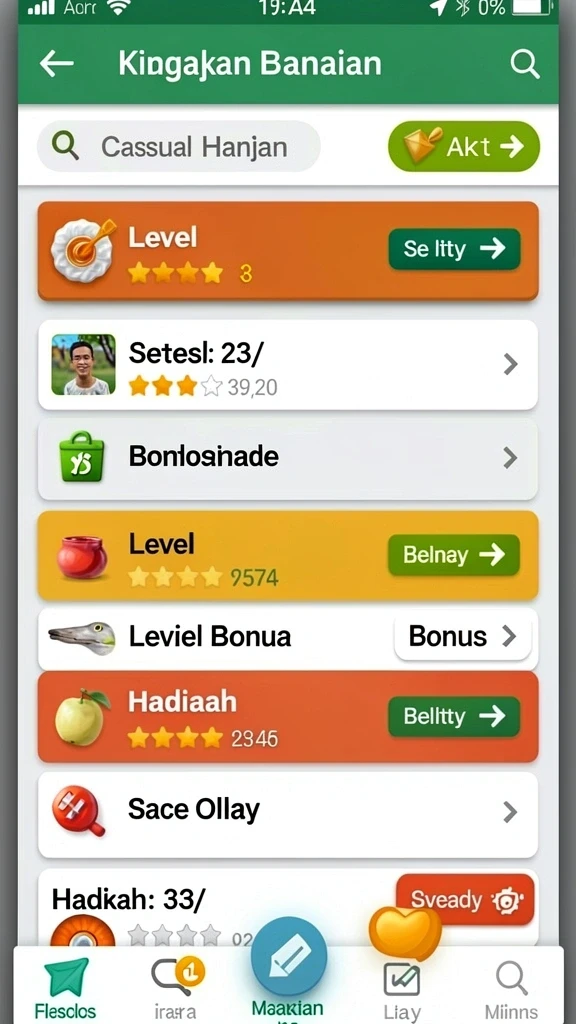Open search from the top bar magnifier
The image size is (576, 1024).
524,64
